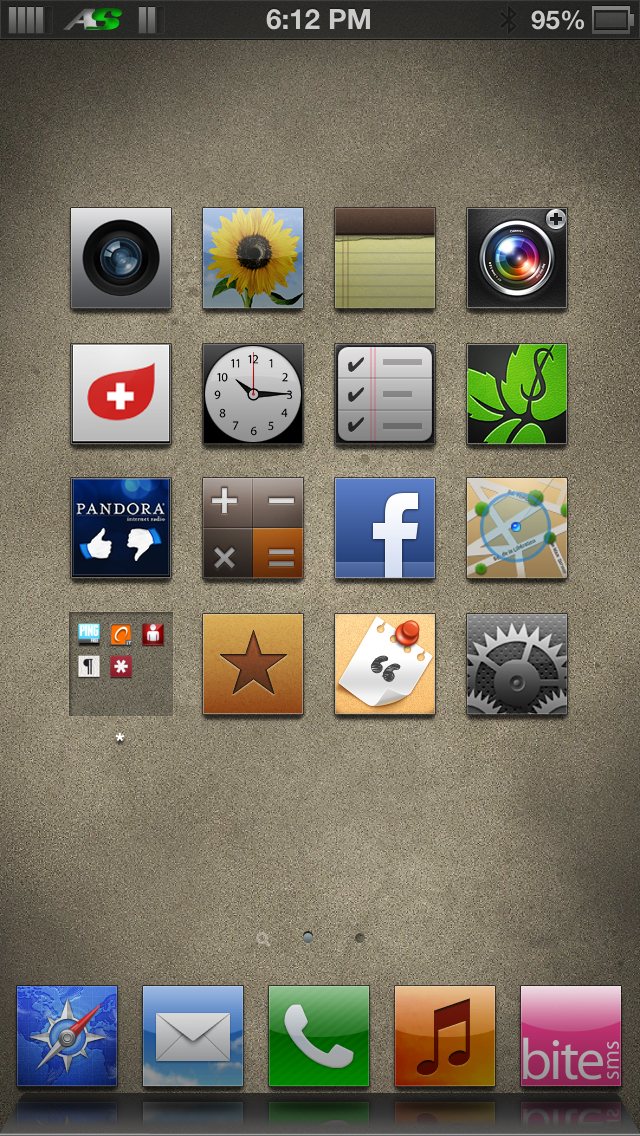
Task: Open the Clock app
Action: (253, 394)
